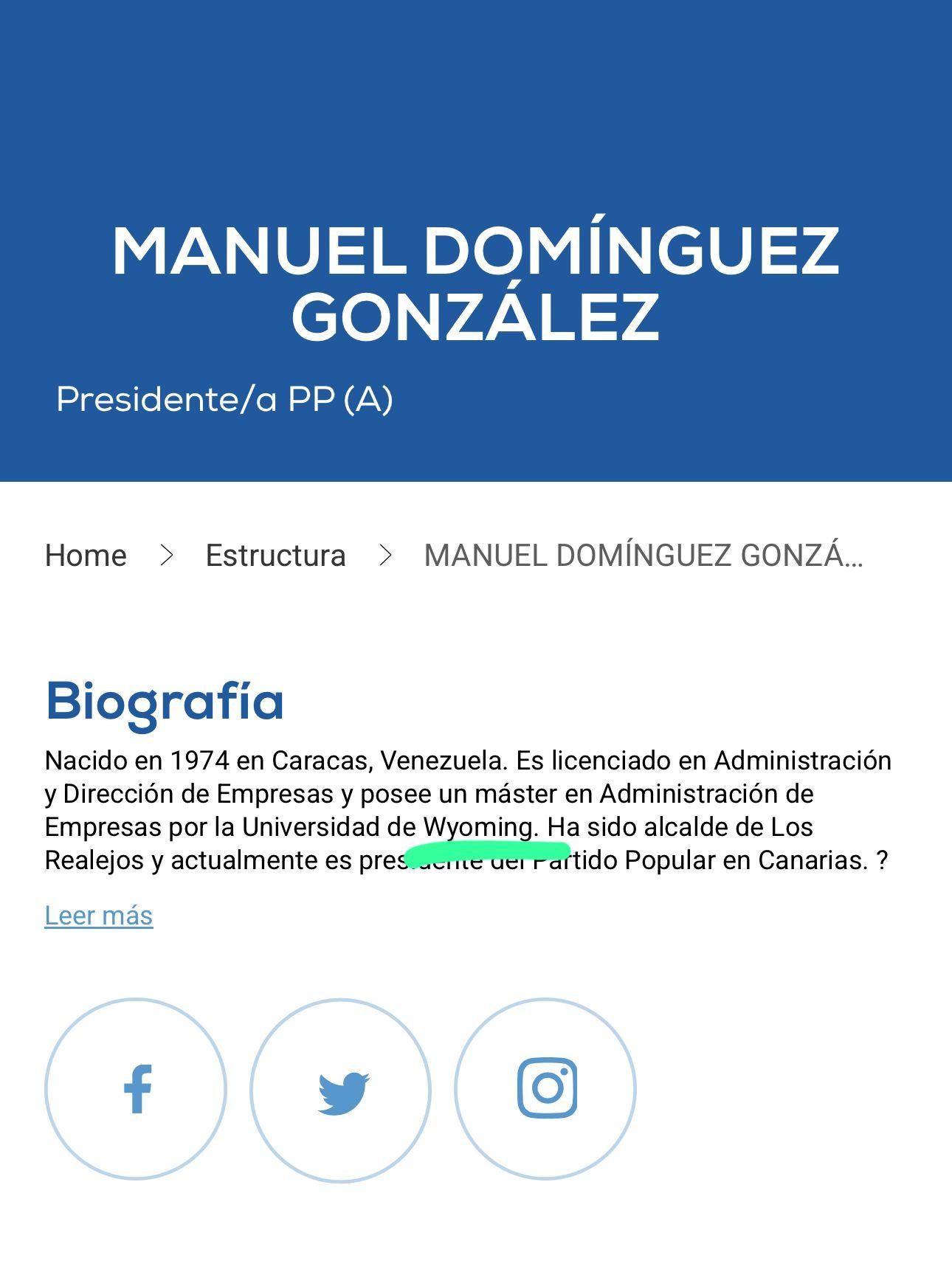The width and height of the screenshot is (952, 1286).
Task: Click the 'Presidente/a PP (A)' subtitle
Action: click(x=225, y=401)
